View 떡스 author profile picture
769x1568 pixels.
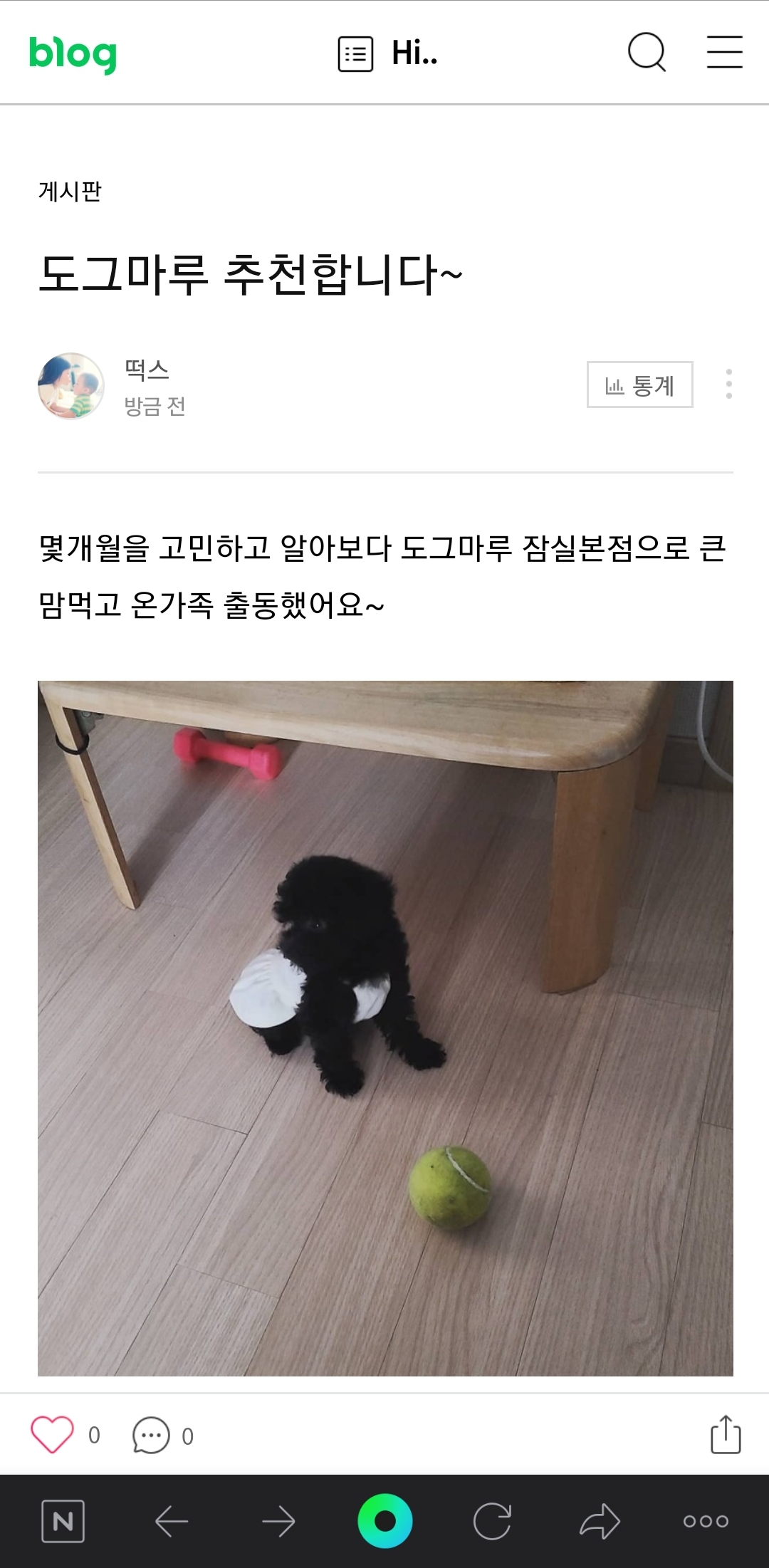tap(71, 386)
